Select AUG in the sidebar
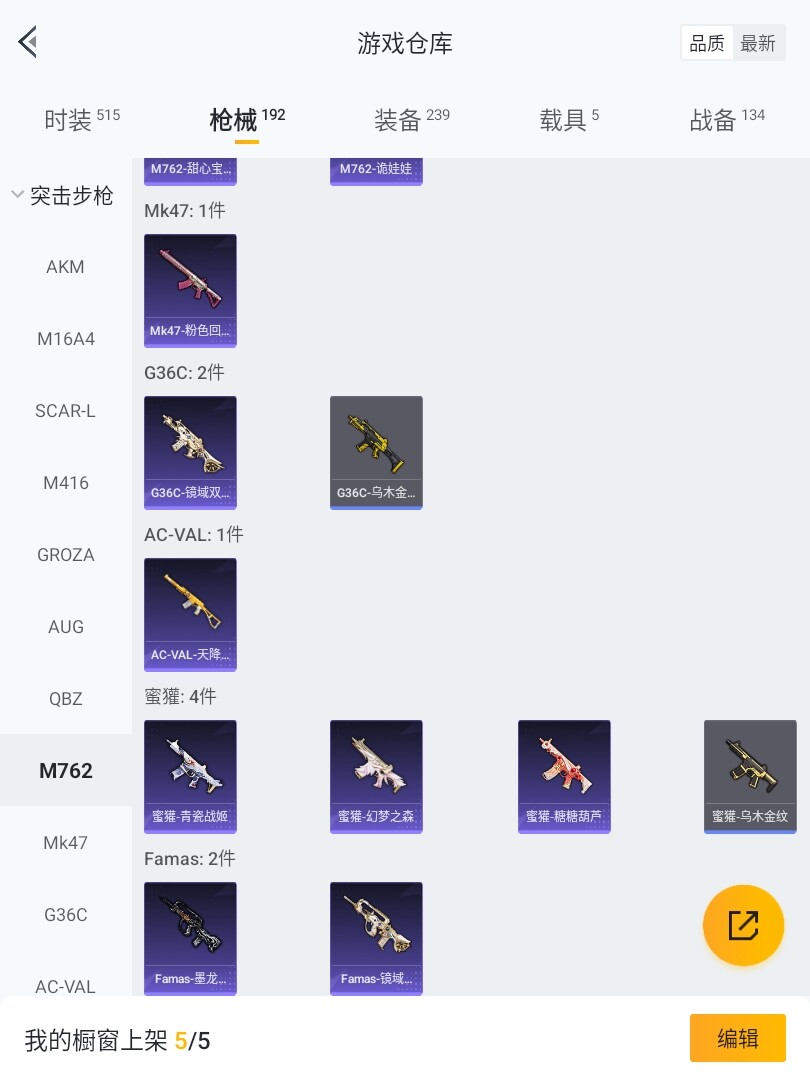The image size is (810, 1080). (65, 627)
